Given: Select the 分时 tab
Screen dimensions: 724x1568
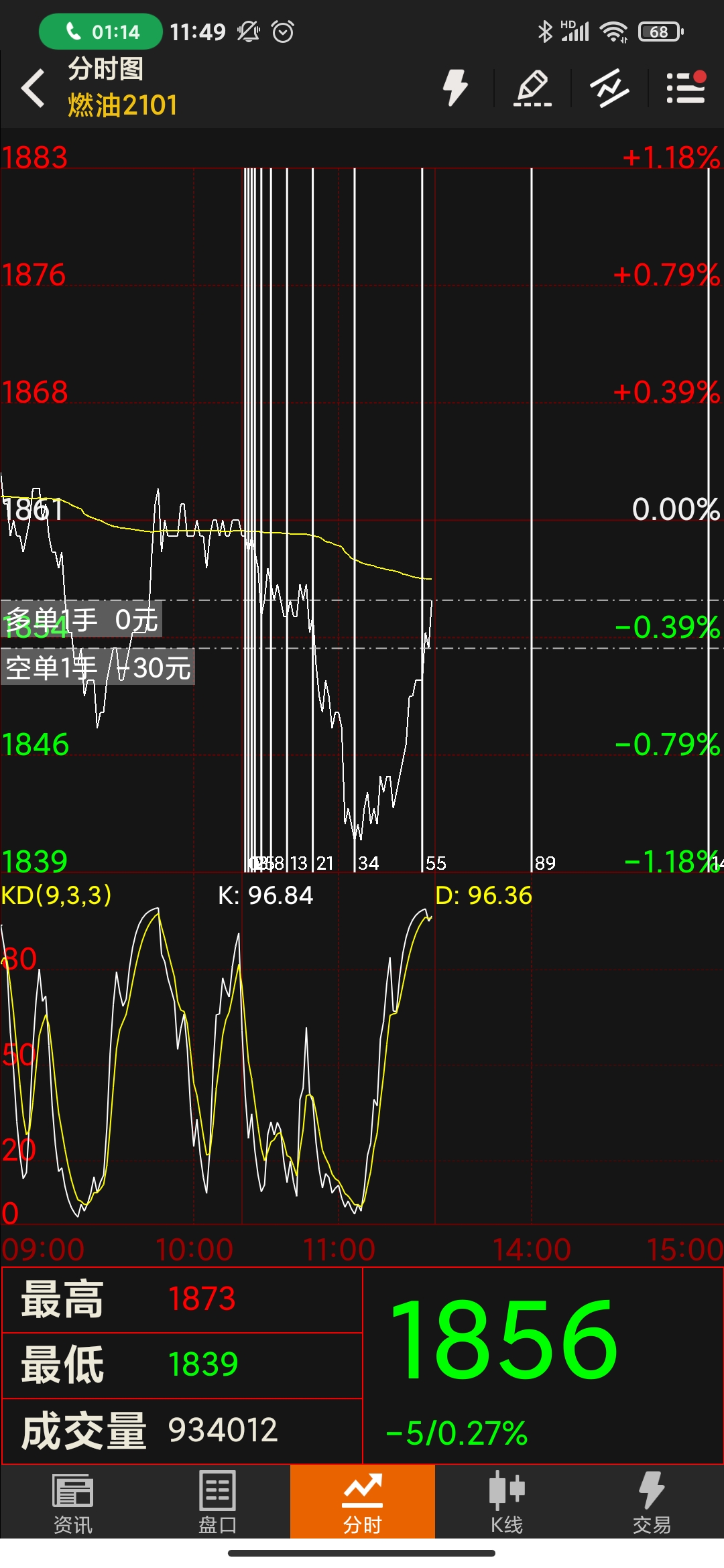Looking at the screenshot, I should coord(362,1502).
